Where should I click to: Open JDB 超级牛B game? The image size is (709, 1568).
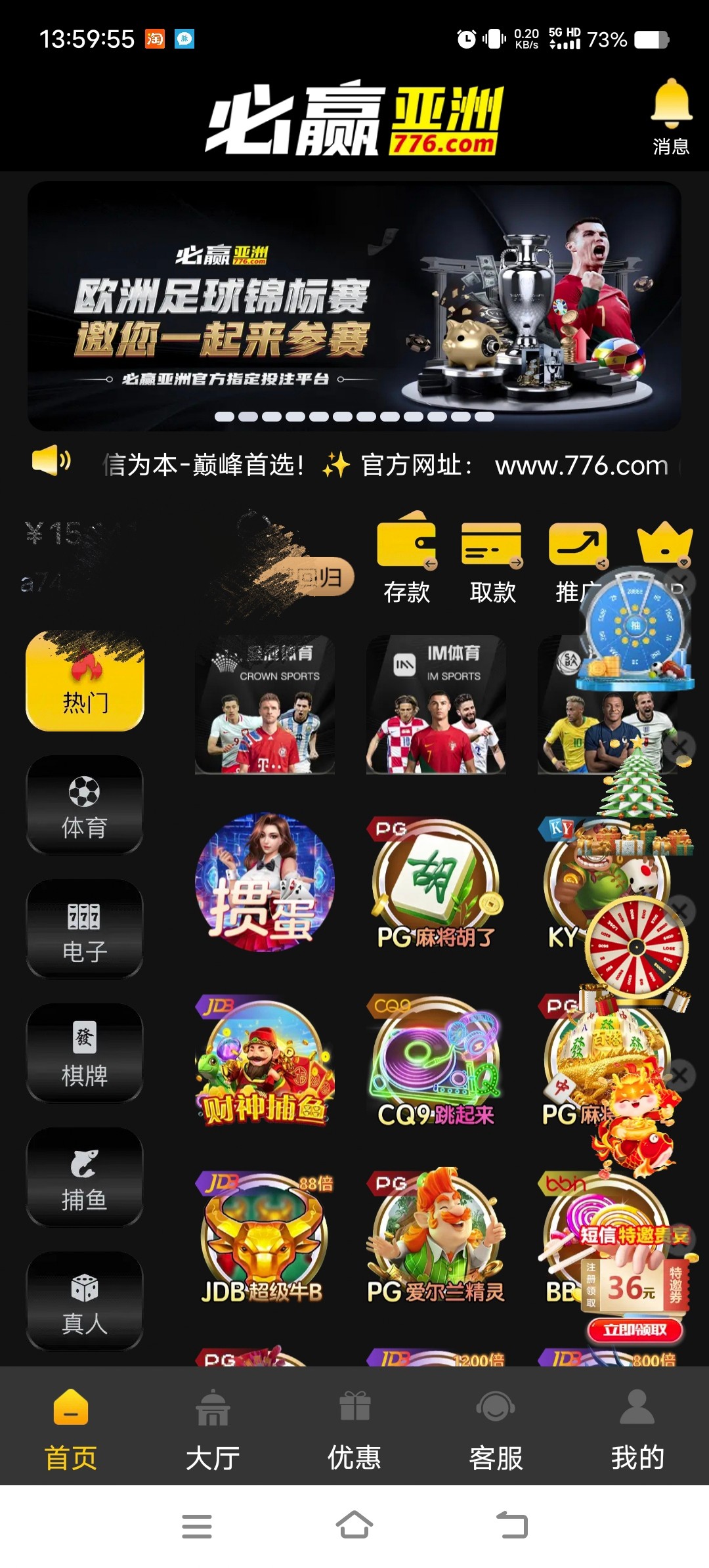[x=265, y=1238]
